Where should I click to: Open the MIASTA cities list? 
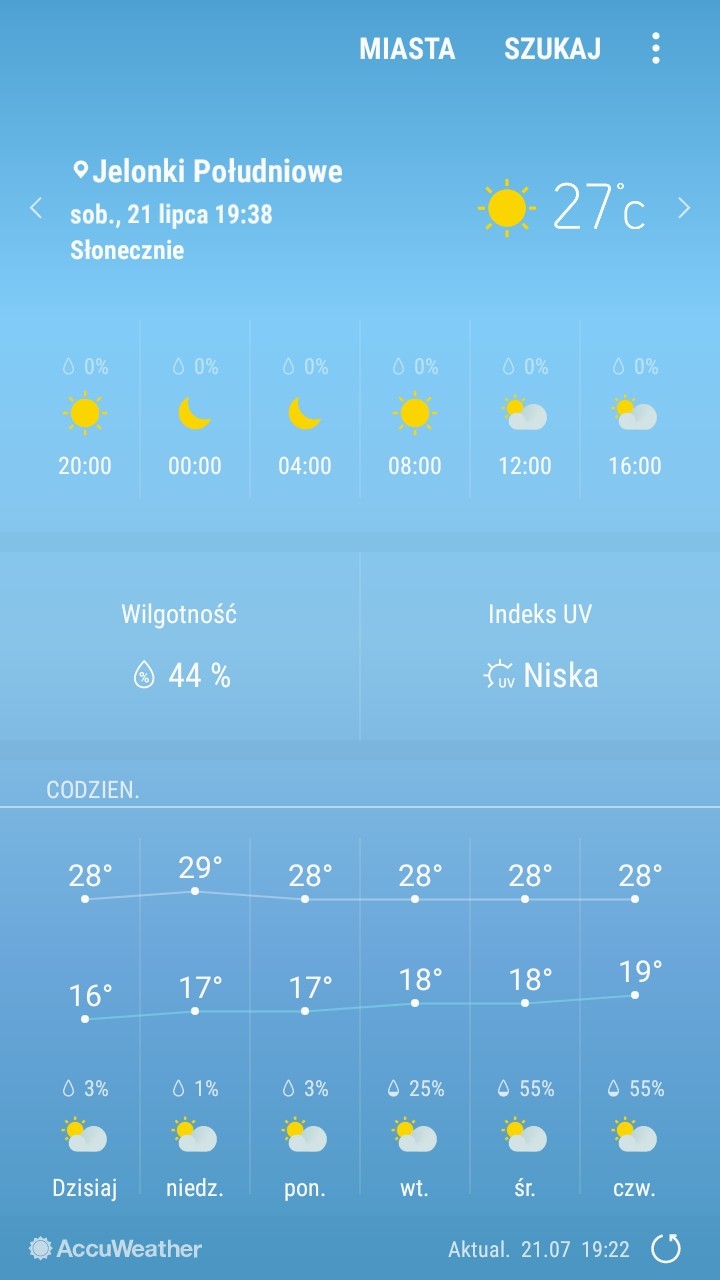click(x=407, y=48)
